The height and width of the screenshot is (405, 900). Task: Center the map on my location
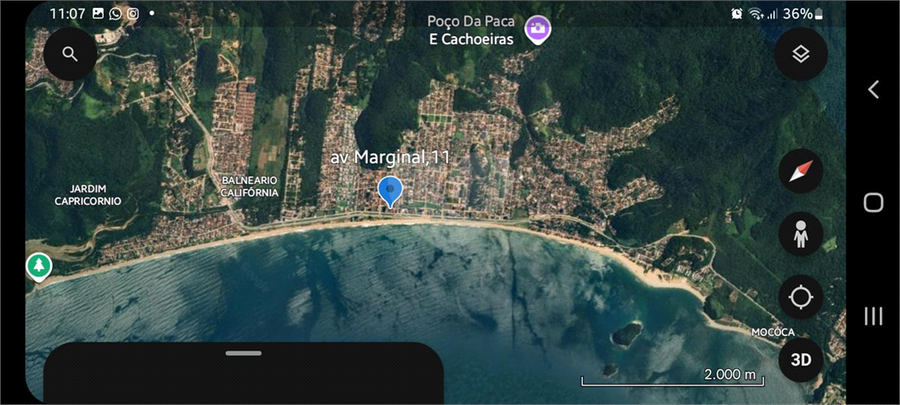(800, 297)
